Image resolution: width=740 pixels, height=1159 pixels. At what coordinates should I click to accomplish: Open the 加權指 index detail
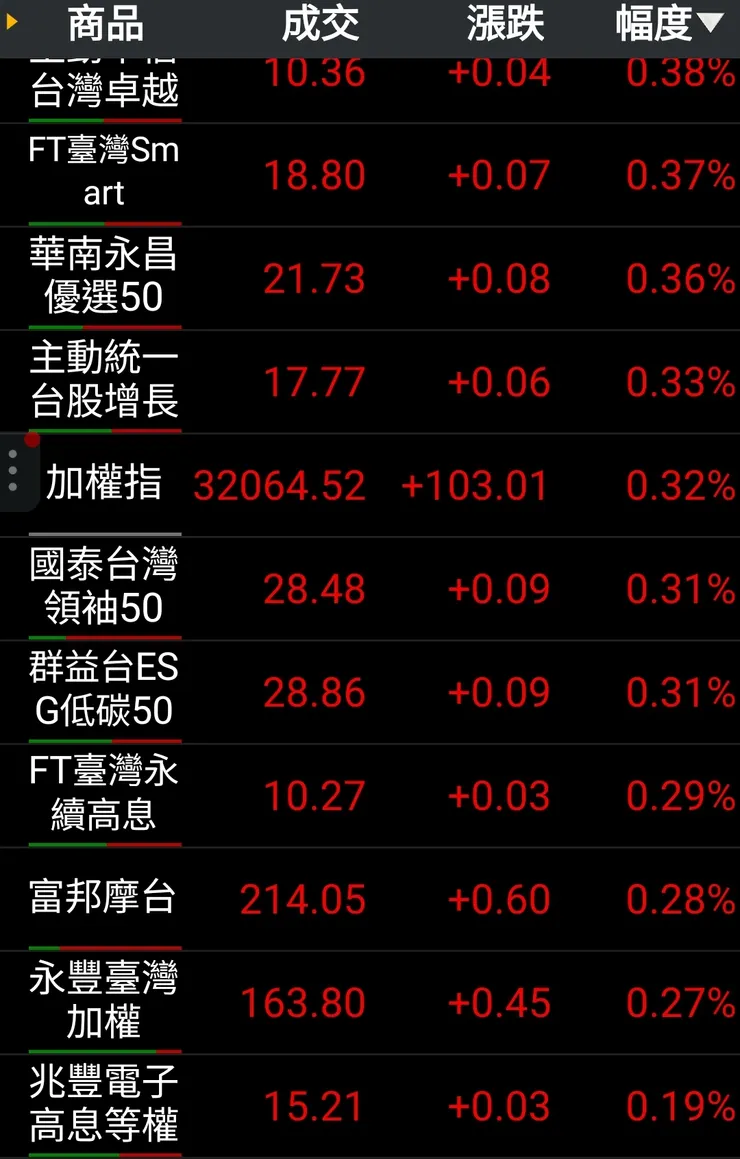tap(105, 485)
